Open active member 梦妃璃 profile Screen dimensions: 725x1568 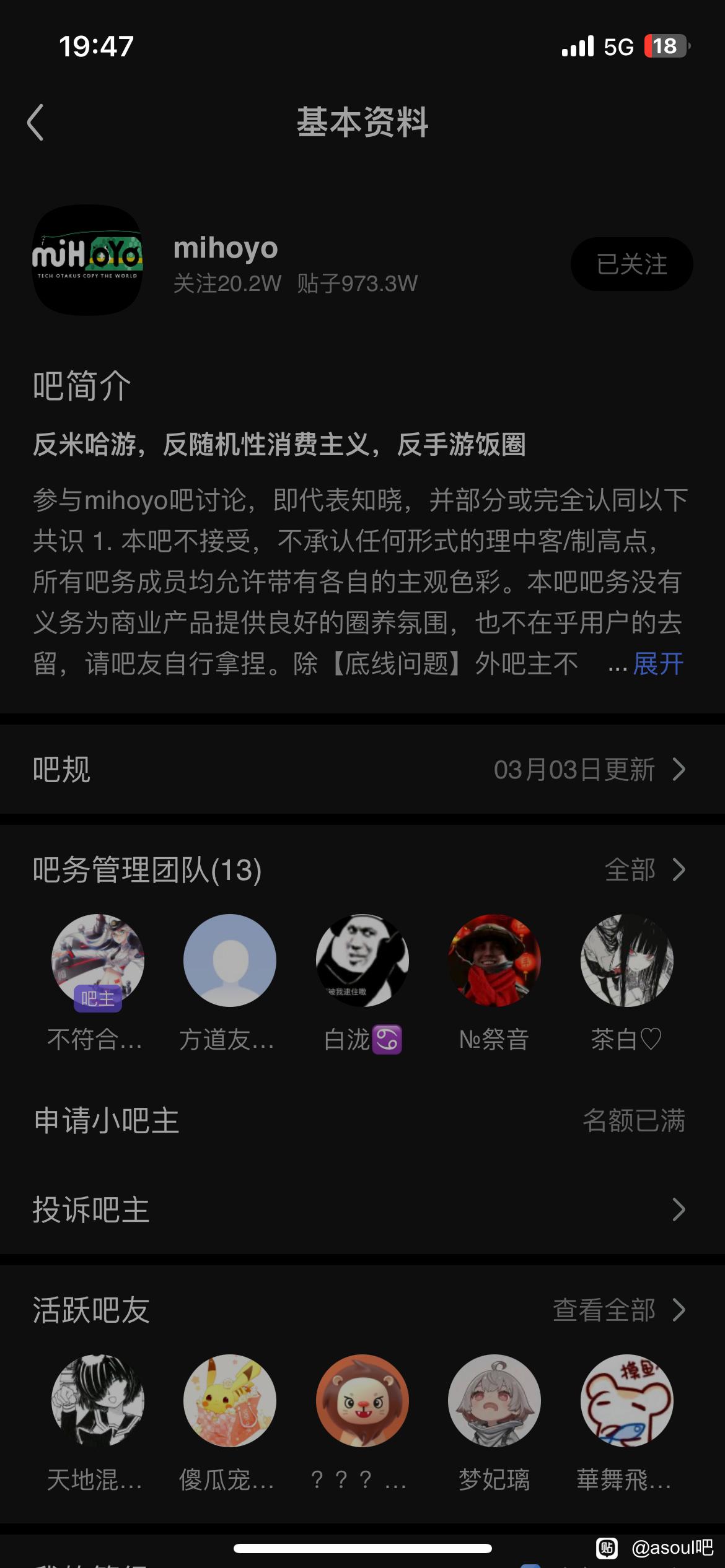click(494, 1401)
